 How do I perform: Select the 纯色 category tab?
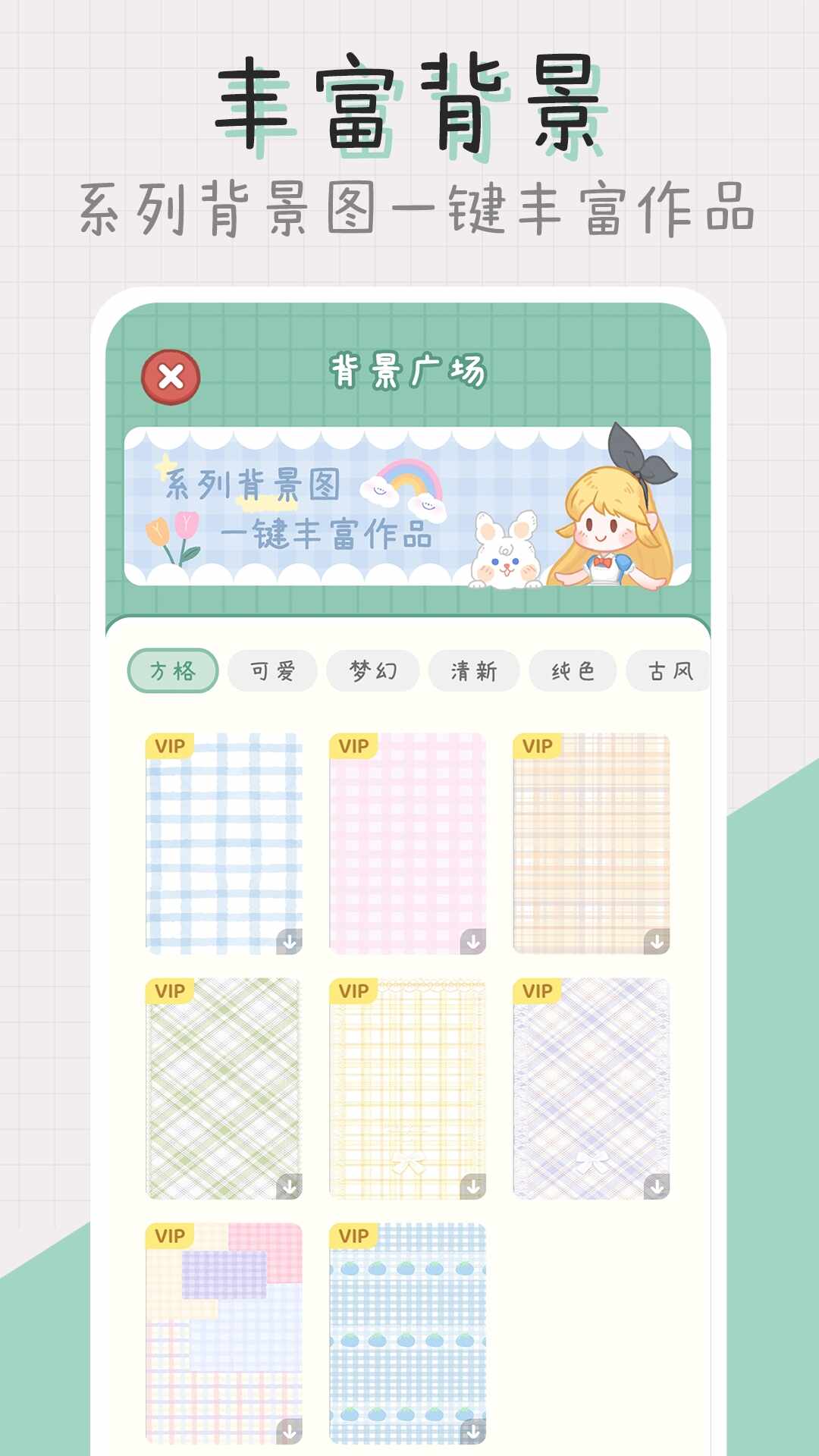(x=574, y=671)
